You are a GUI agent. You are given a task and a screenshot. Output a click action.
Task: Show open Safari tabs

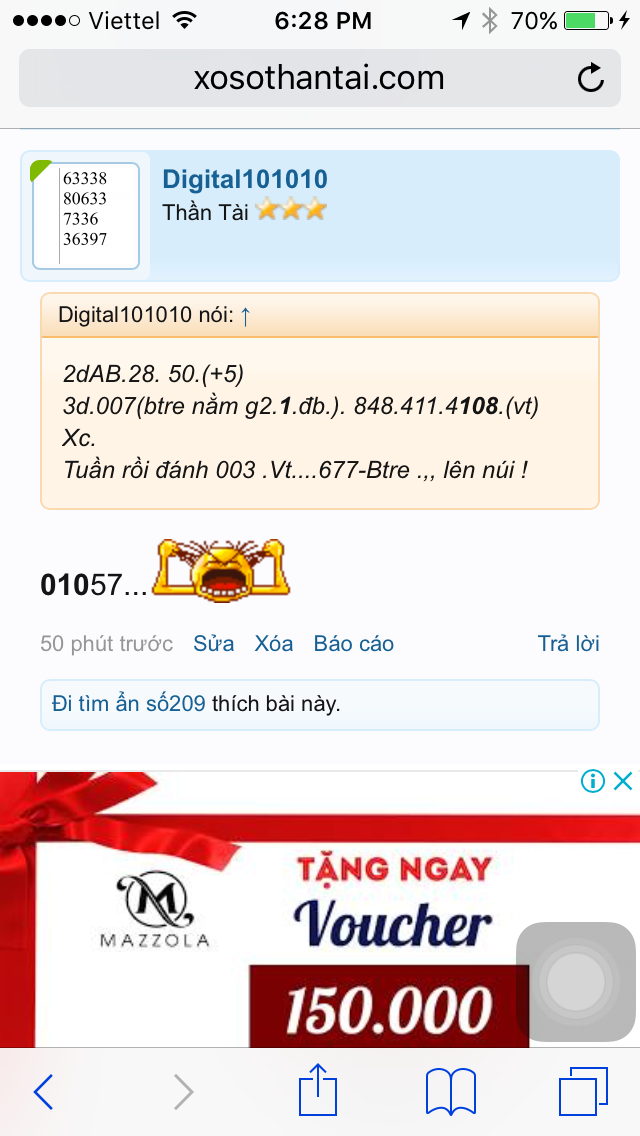[582, 1092]
